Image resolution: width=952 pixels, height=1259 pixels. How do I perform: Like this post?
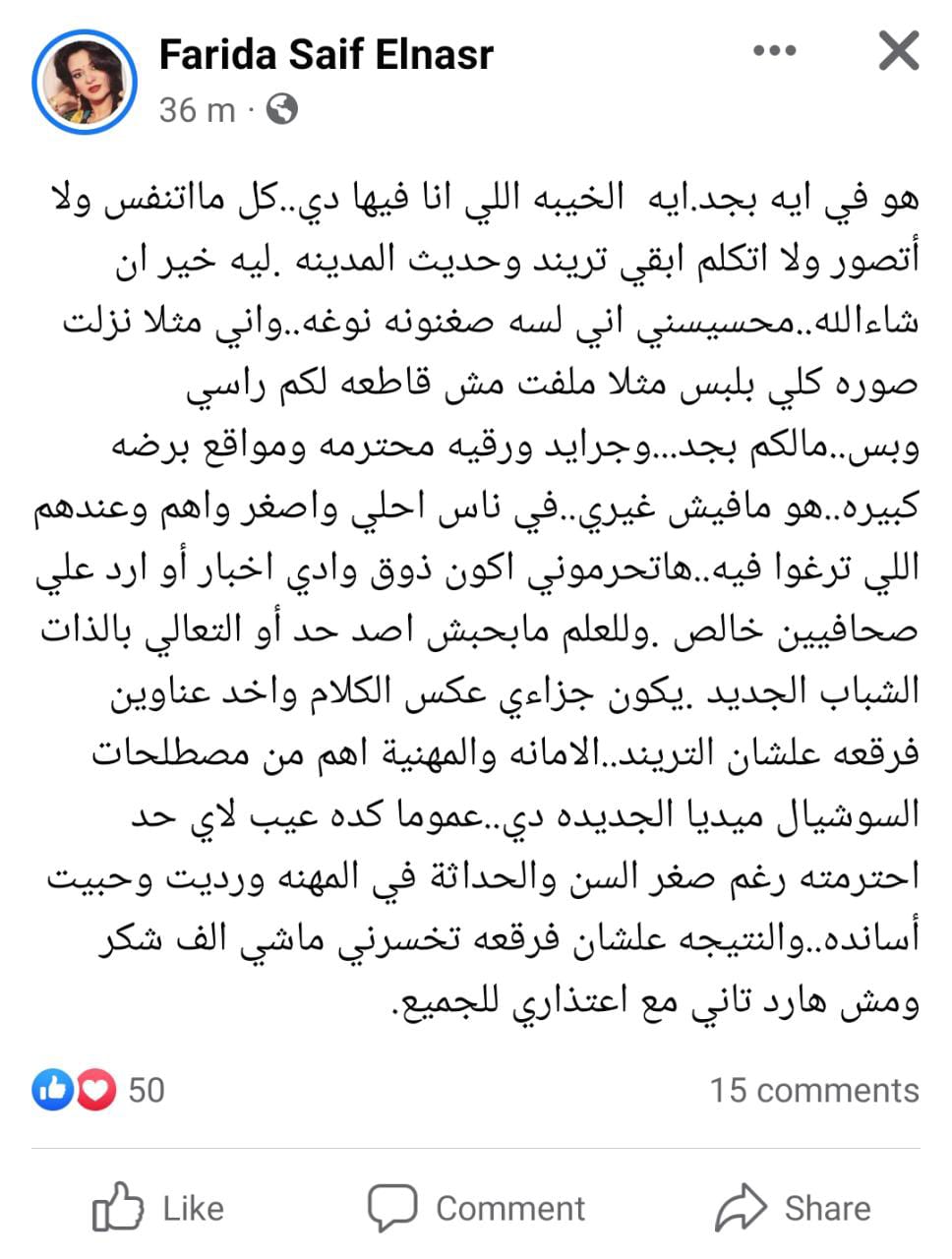[158, 1208]
